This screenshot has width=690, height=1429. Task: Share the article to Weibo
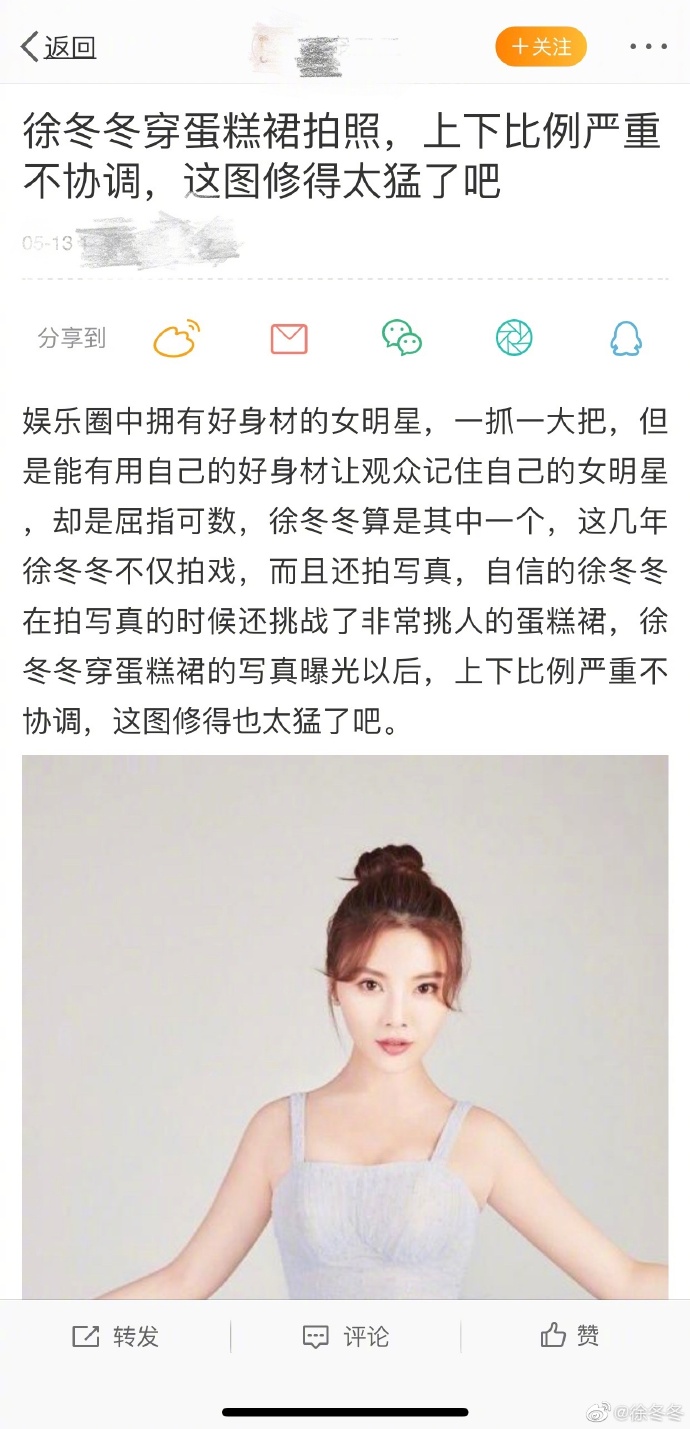[176, 338]
